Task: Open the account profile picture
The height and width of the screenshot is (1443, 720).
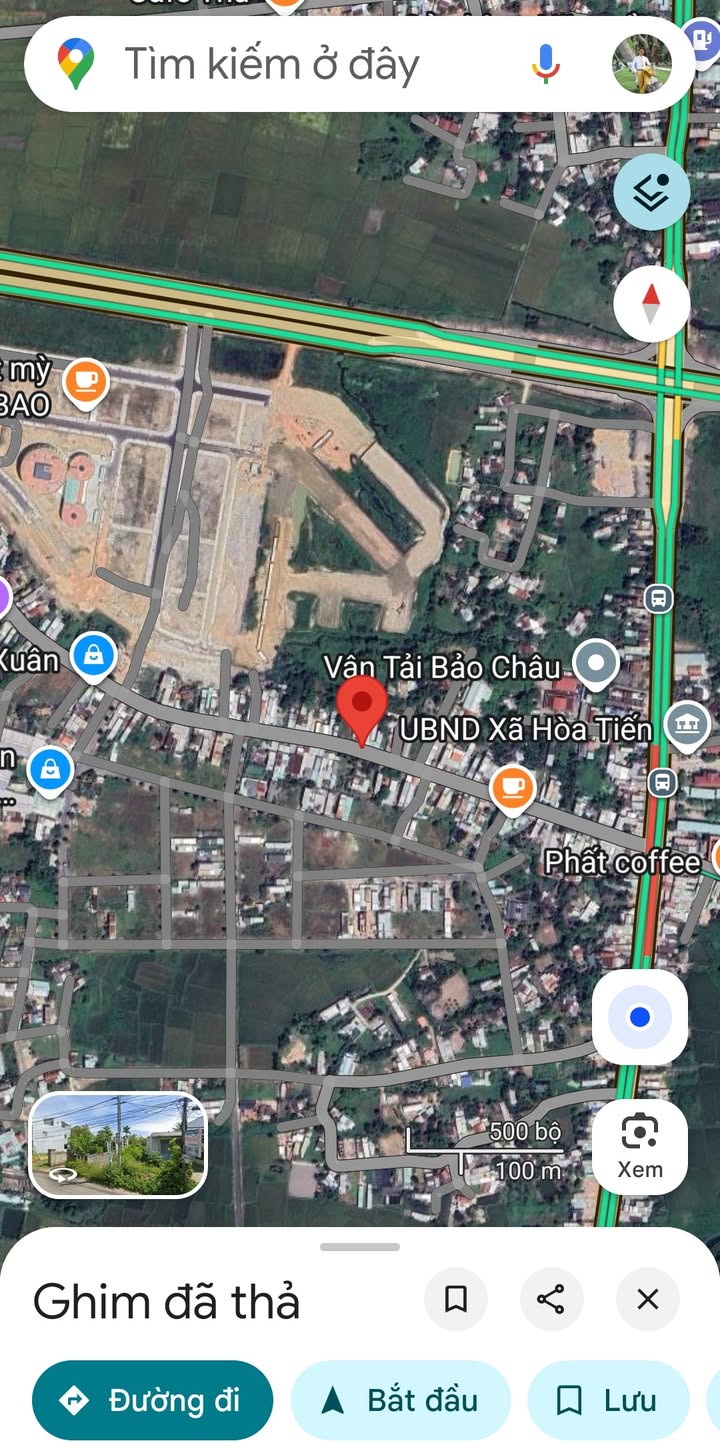Action: [641, 65]
